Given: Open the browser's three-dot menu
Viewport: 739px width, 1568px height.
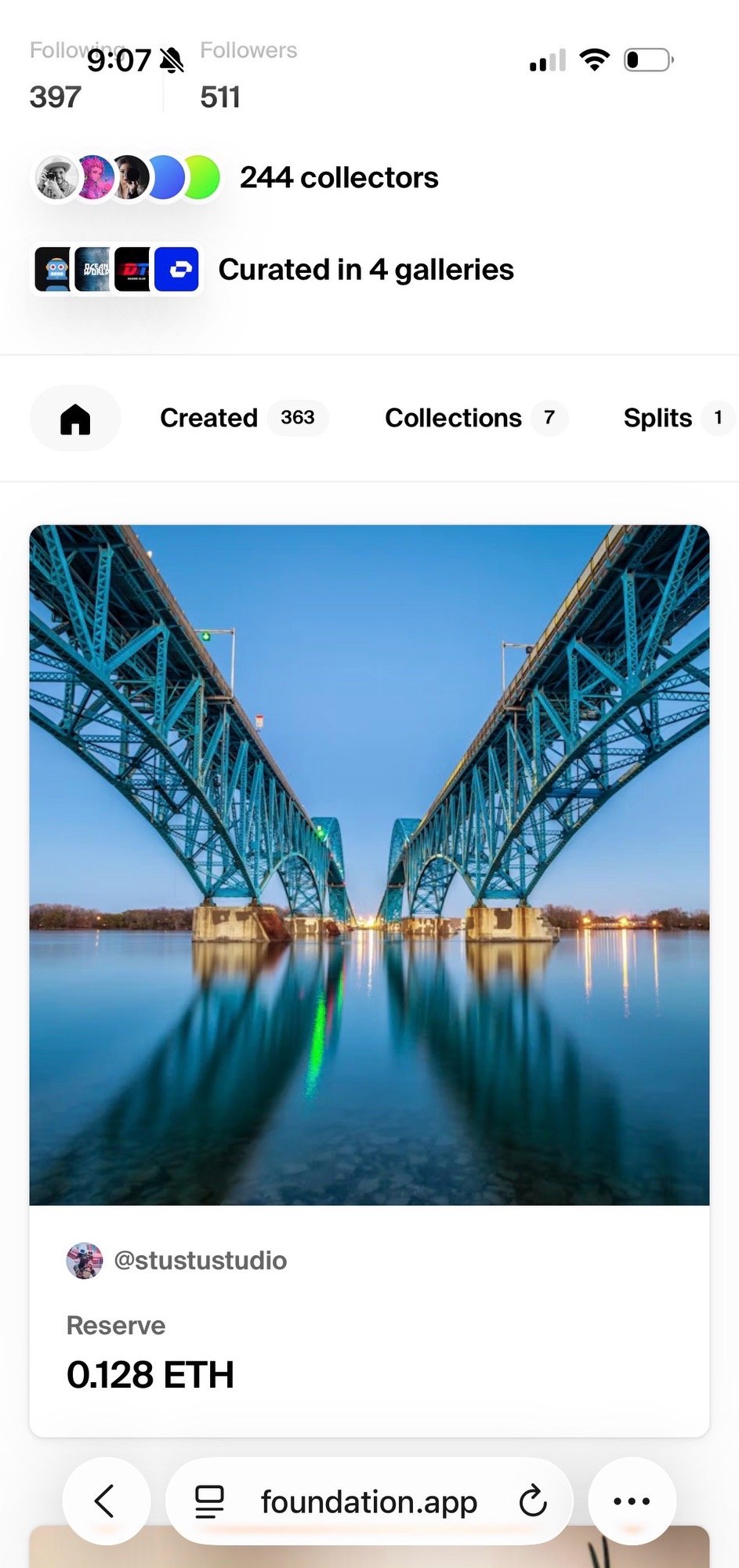Looking at the screenshot, I should point(632,1501).
